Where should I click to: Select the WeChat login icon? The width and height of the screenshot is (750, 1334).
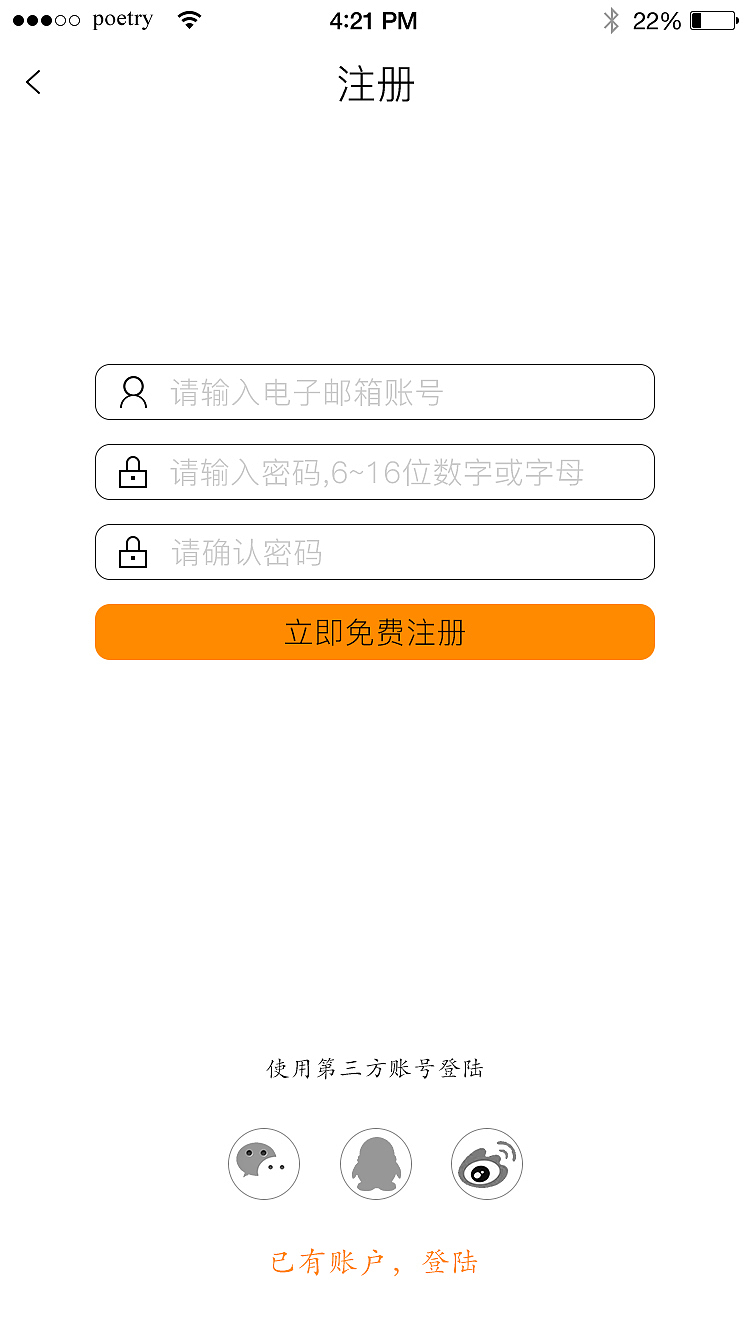pos(264,1164)
